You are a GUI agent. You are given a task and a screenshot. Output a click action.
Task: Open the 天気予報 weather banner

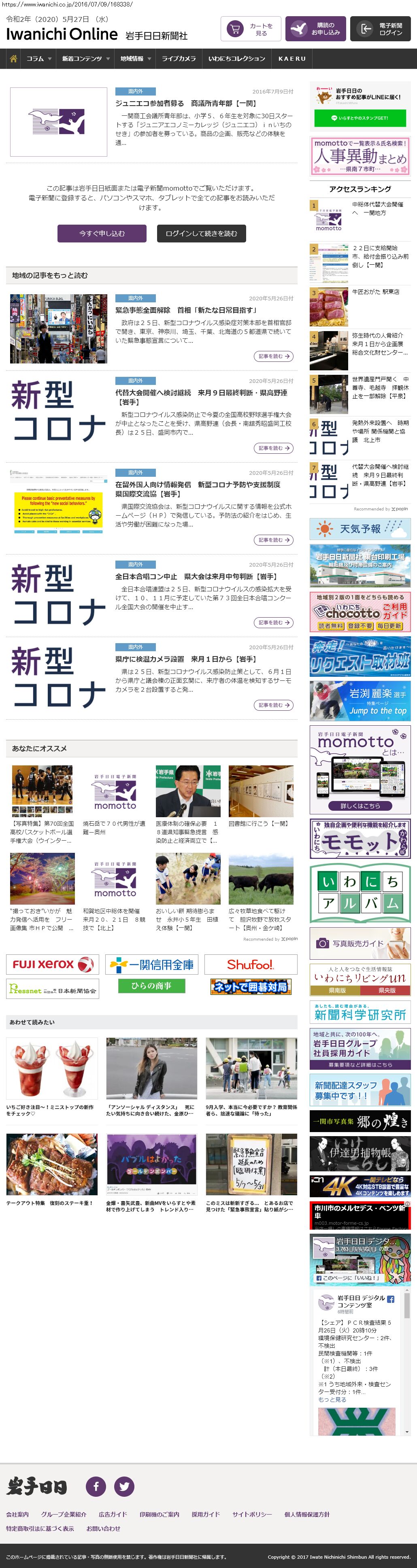pyautogui.click(x=360, y=528)
